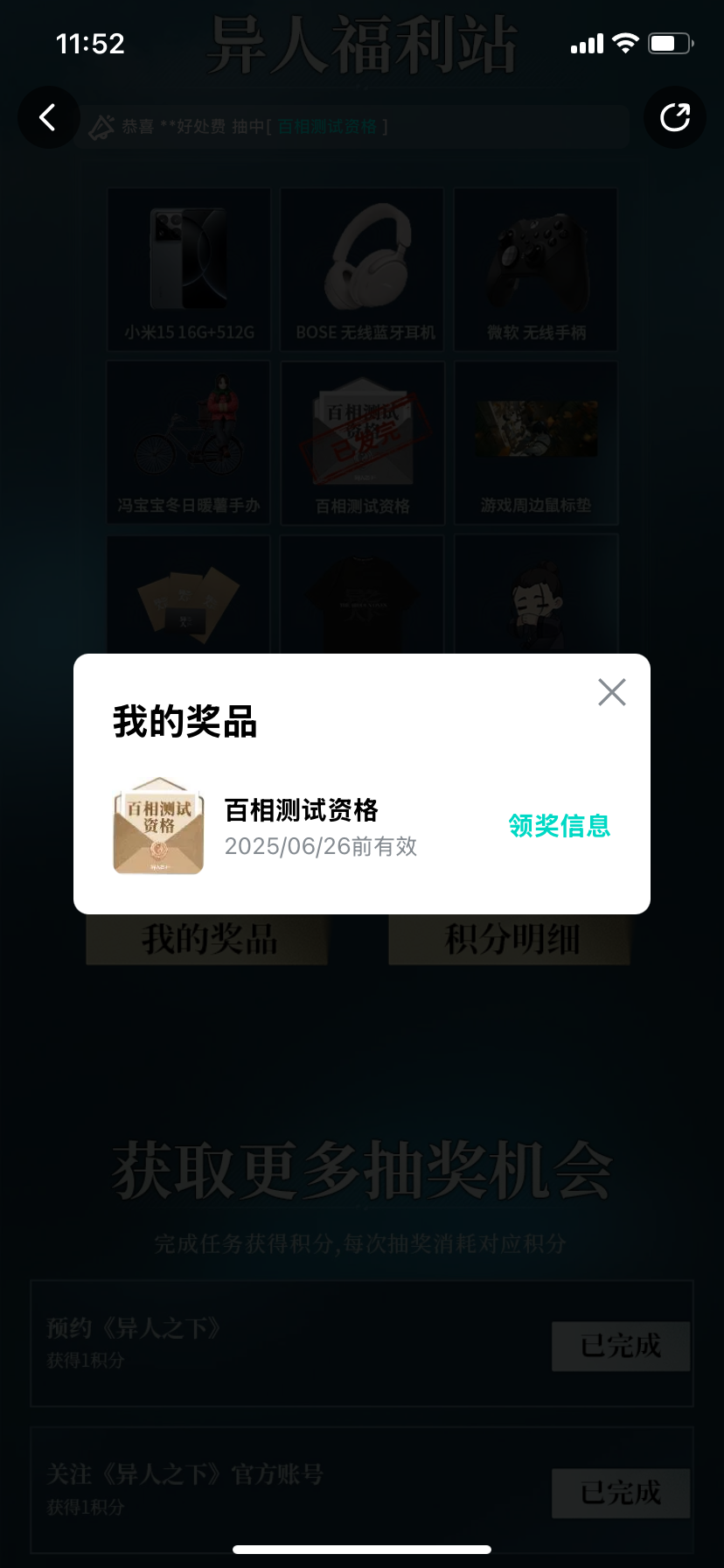Close the 我的奖品 dialog
724x1568 pixels.
click(611, 691)
